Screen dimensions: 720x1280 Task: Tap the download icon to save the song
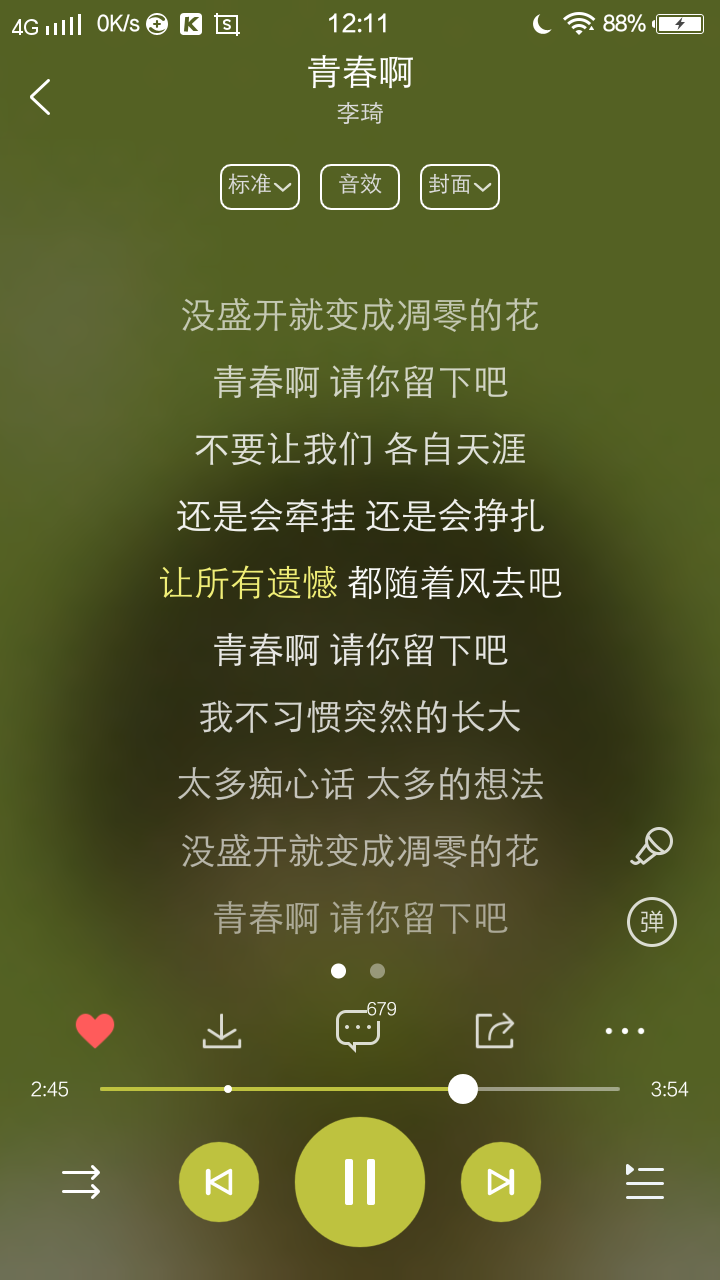(220, 1030)
